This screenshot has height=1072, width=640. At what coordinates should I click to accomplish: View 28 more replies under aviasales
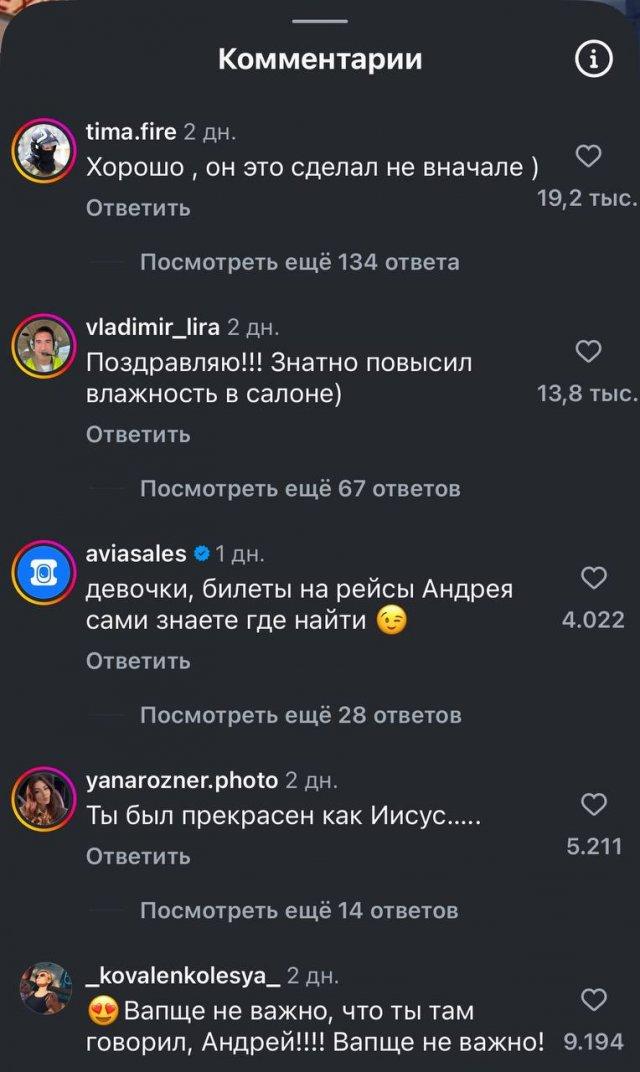click(x=300, y=715)
